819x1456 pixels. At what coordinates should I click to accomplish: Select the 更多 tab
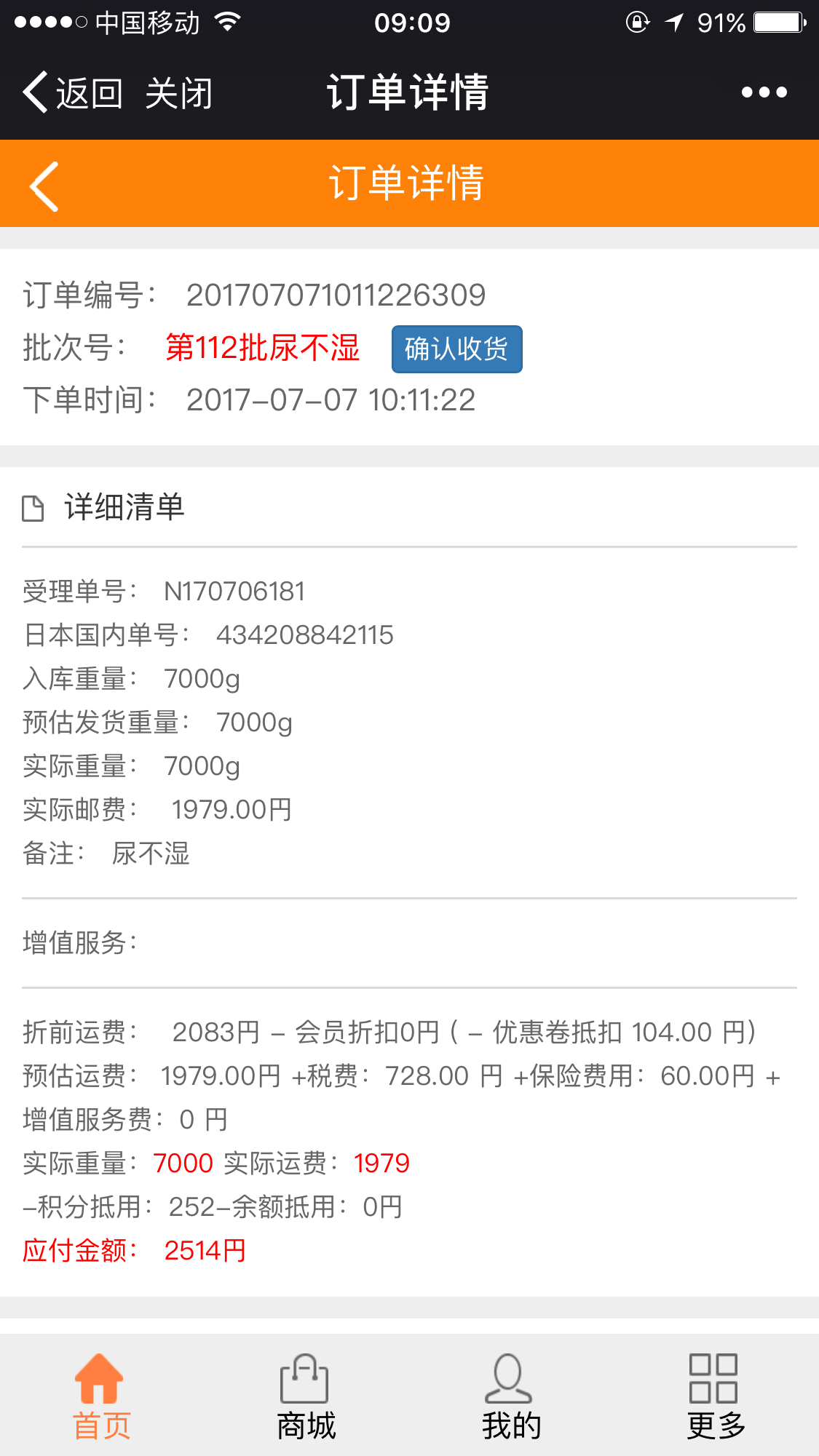[x=715, y=1397]
